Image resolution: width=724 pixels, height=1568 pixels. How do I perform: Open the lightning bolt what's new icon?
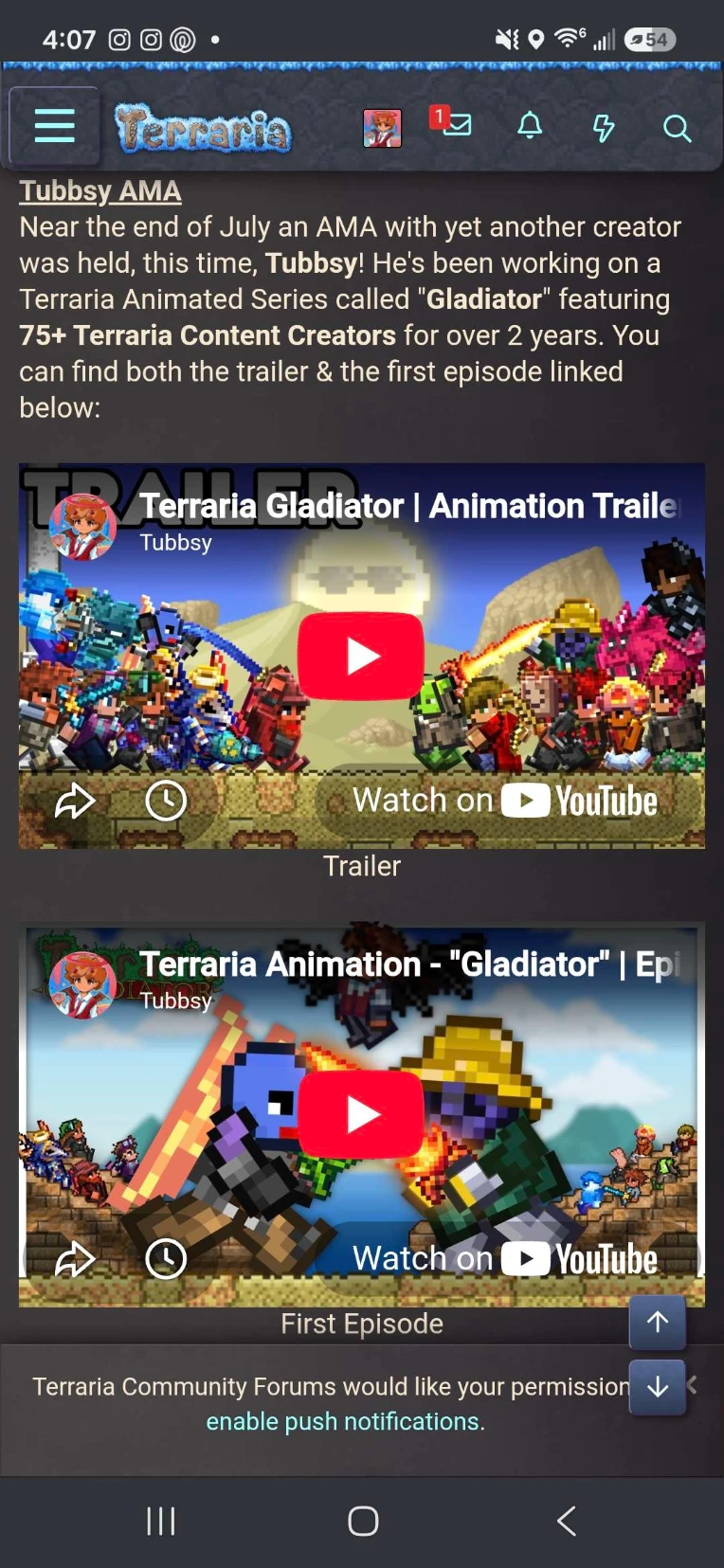tap(604, 127)
